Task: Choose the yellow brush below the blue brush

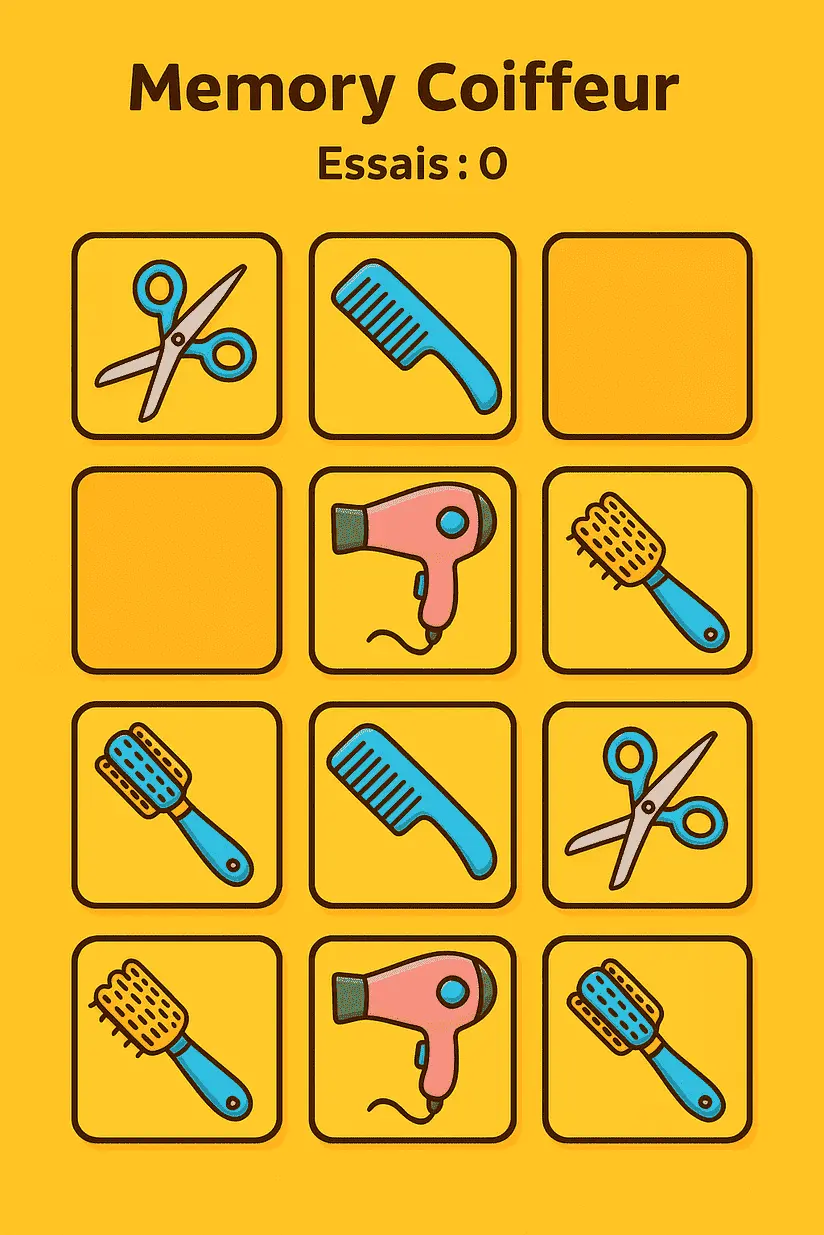Action: pos(177,1040)
